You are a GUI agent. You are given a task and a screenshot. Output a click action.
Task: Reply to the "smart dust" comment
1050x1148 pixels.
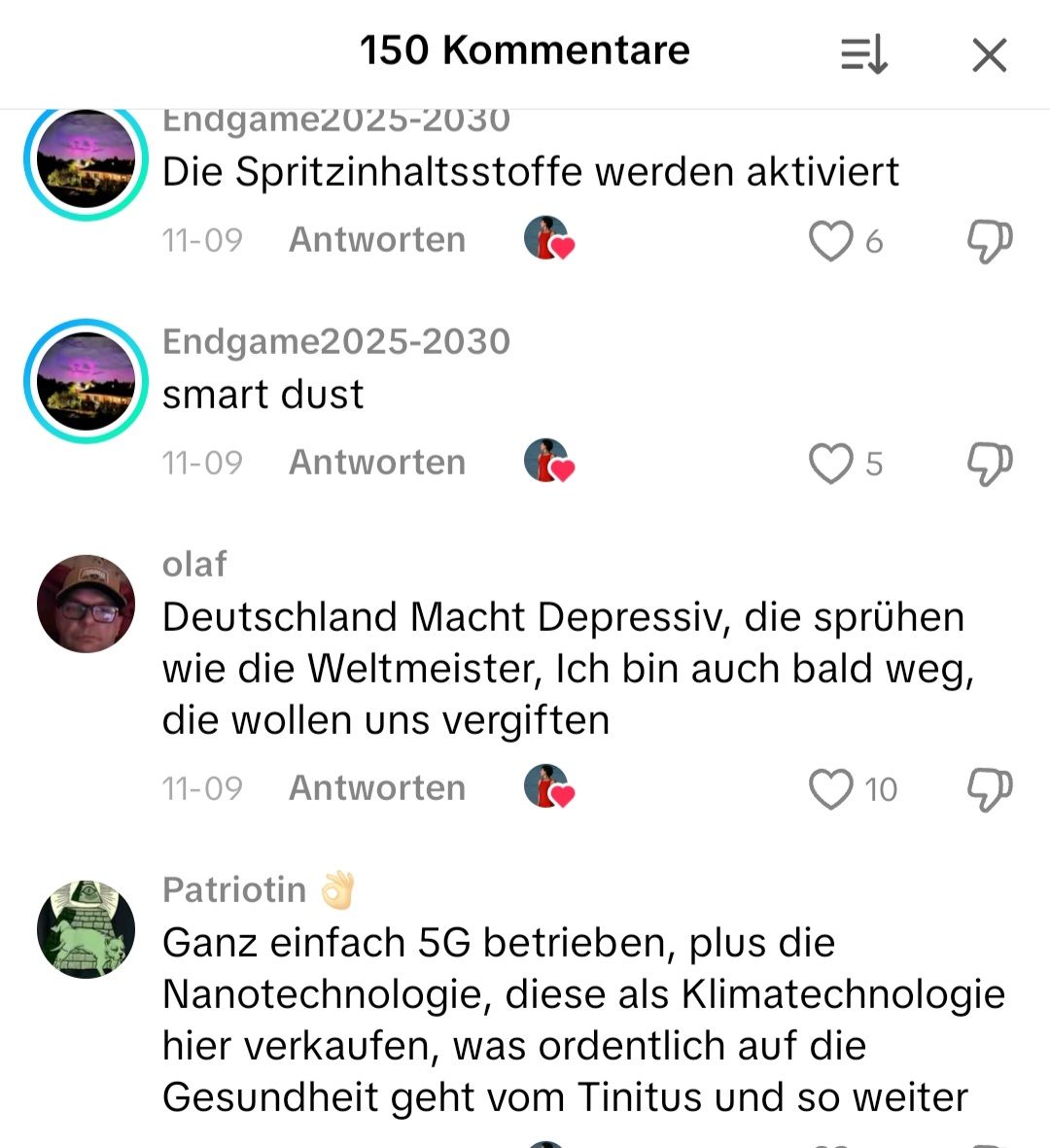377,463
